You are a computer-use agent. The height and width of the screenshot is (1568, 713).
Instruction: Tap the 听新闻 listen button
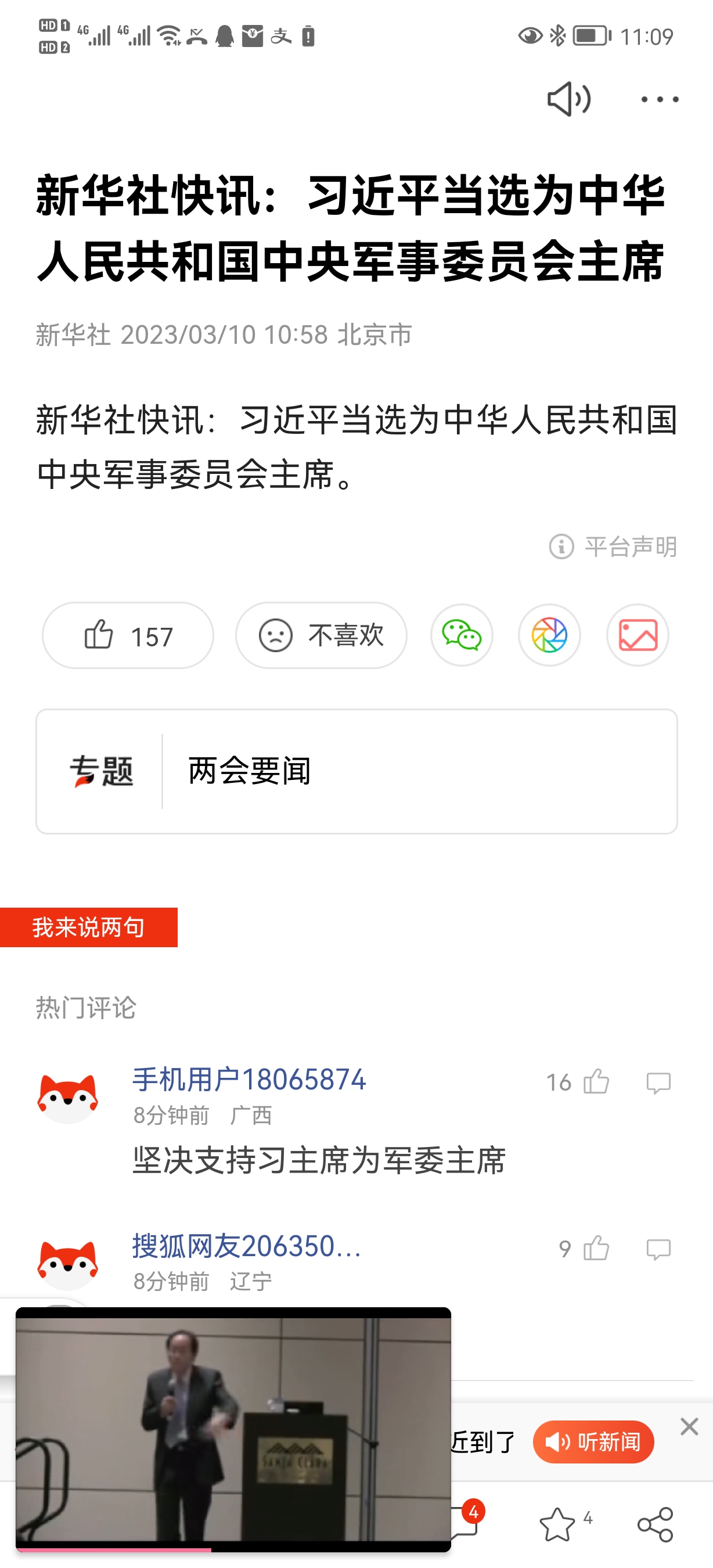(x=593, y=1441)
